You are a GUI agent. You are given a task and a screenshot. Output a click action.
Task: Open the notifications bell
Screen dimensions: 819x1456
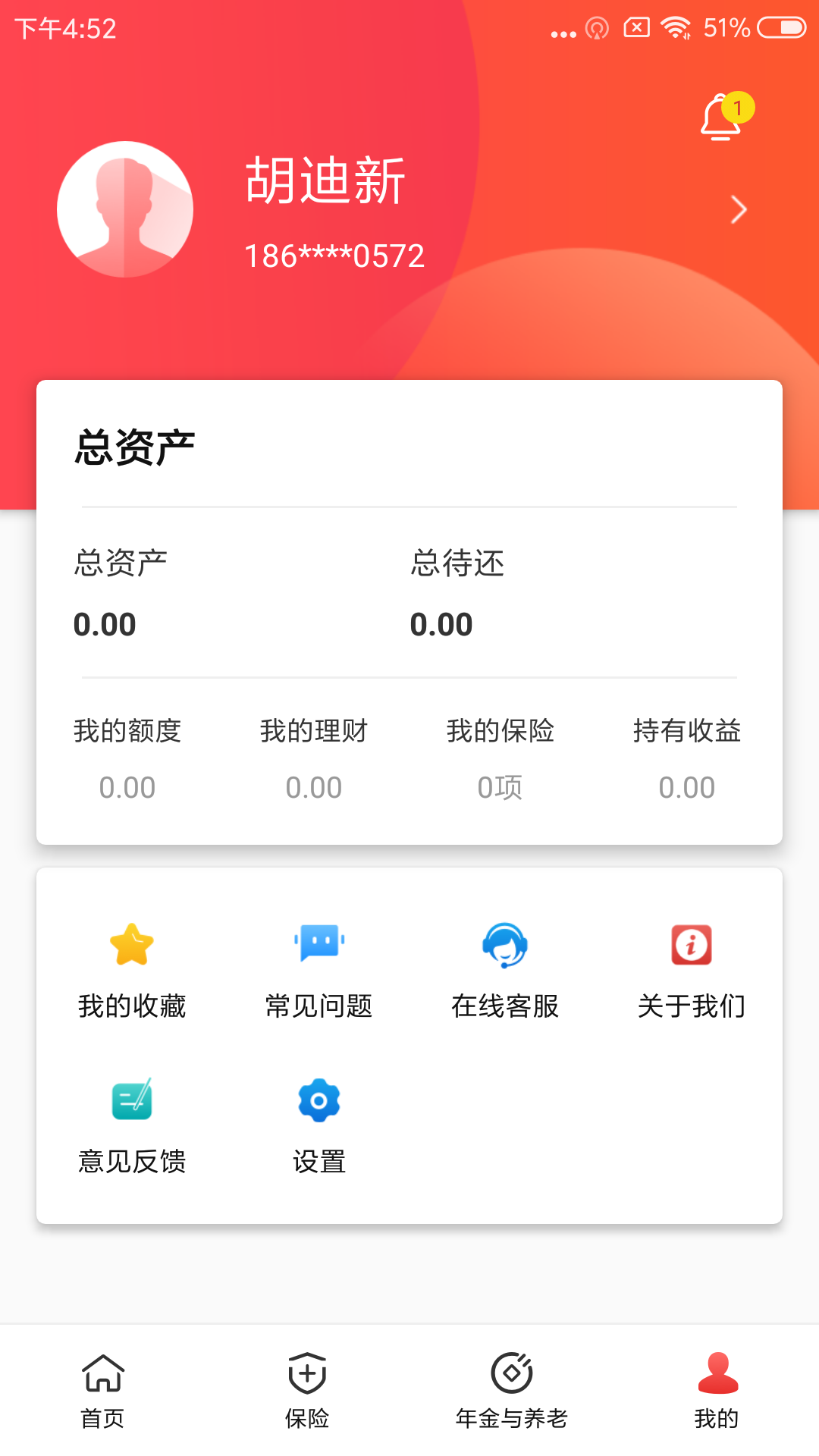[x=721, y=118]
